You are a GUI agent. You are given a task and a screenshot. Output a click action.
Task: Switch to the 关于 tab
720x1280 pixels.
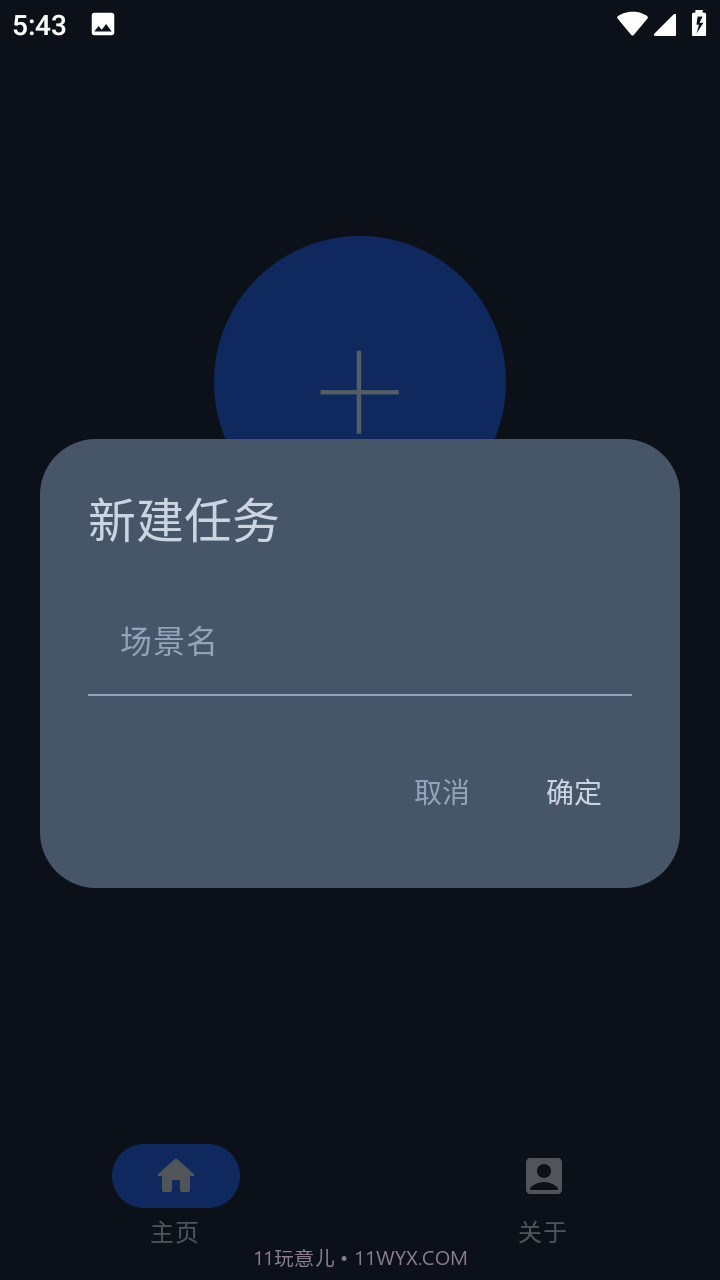point(542,1200)
